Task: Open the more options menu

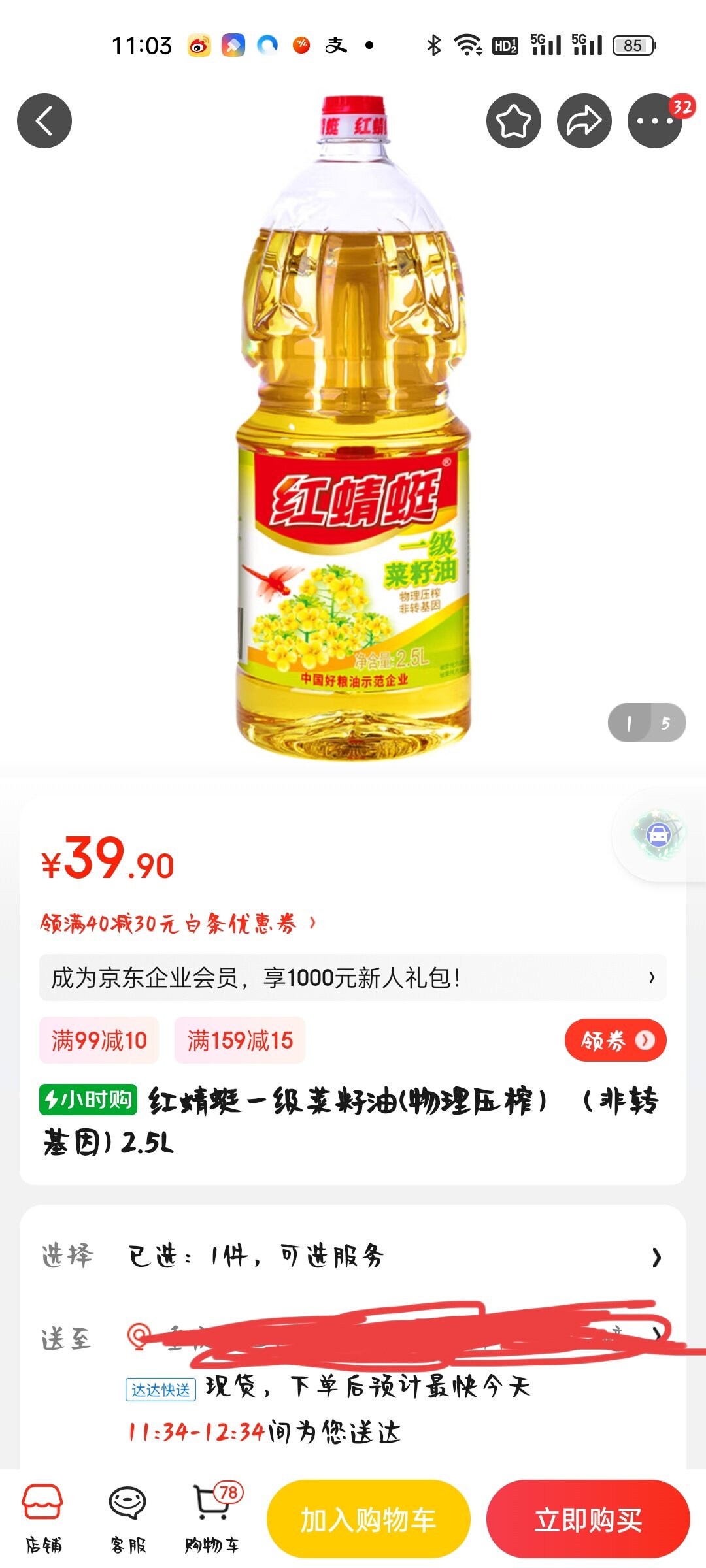Action: coord(654,122)
